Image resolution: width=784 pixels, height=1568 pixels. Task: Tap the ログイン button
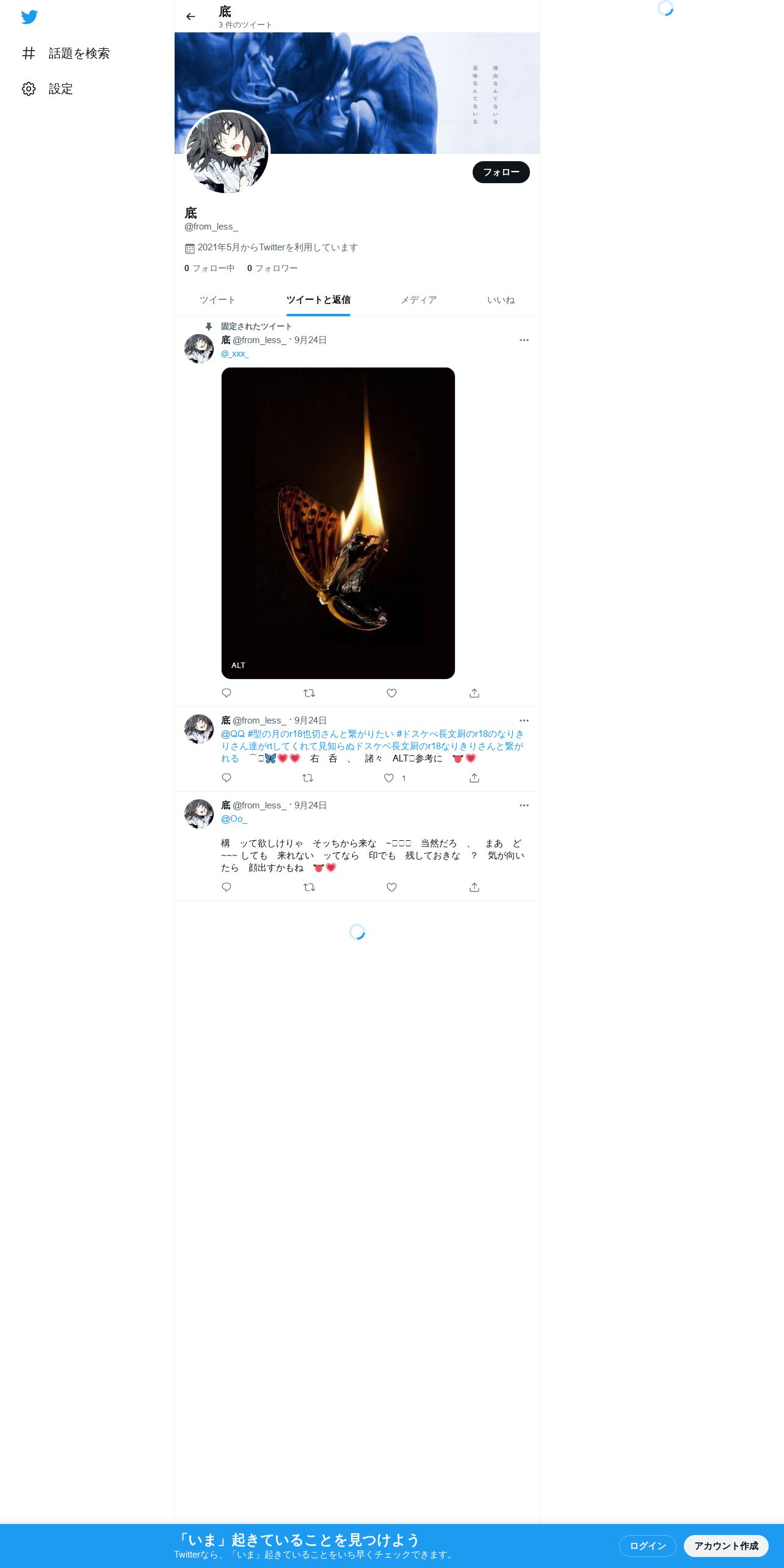(x=647, y=1546)
